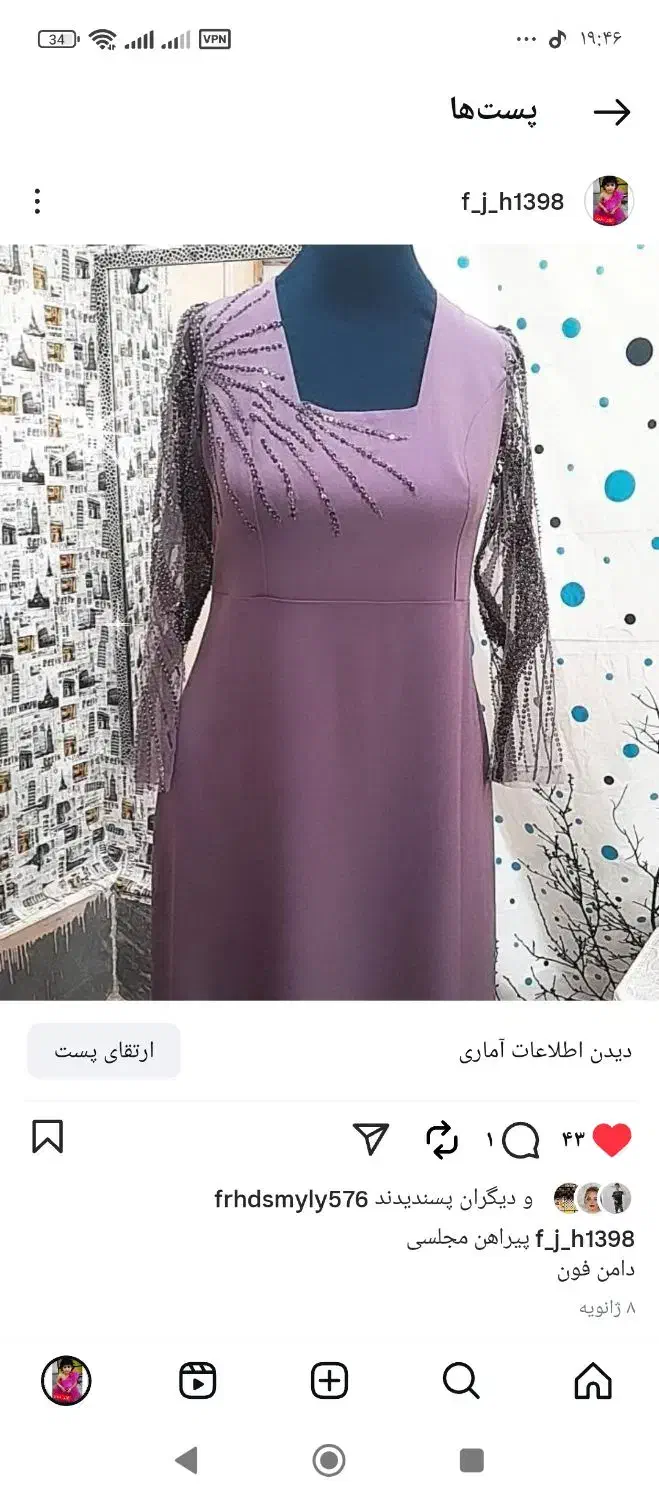Unlike the post with the red heart

(x=612, y=1139)
